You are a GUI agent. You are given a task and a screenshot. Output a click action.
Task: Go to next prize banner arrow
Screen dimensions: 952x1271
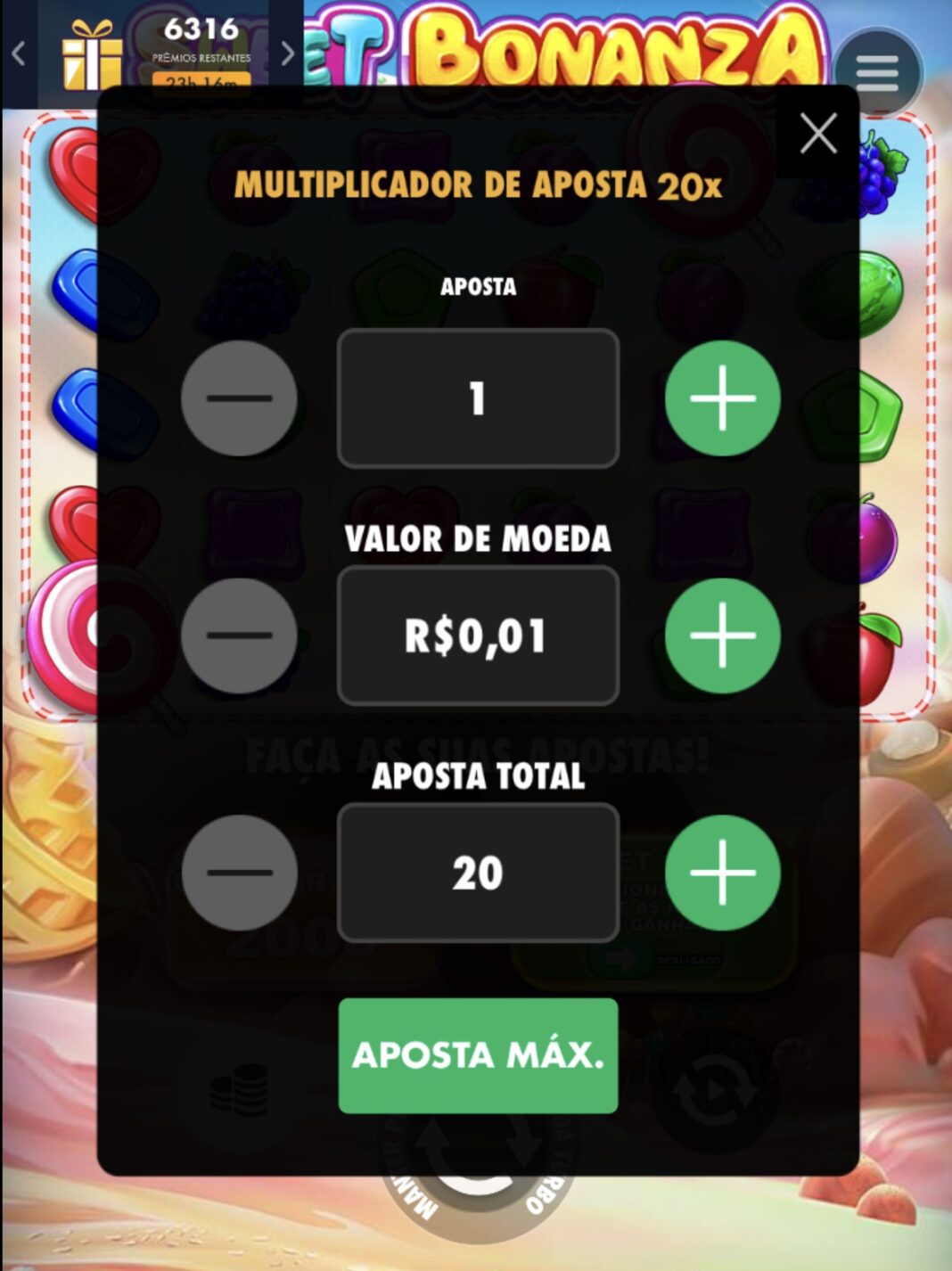287,53
